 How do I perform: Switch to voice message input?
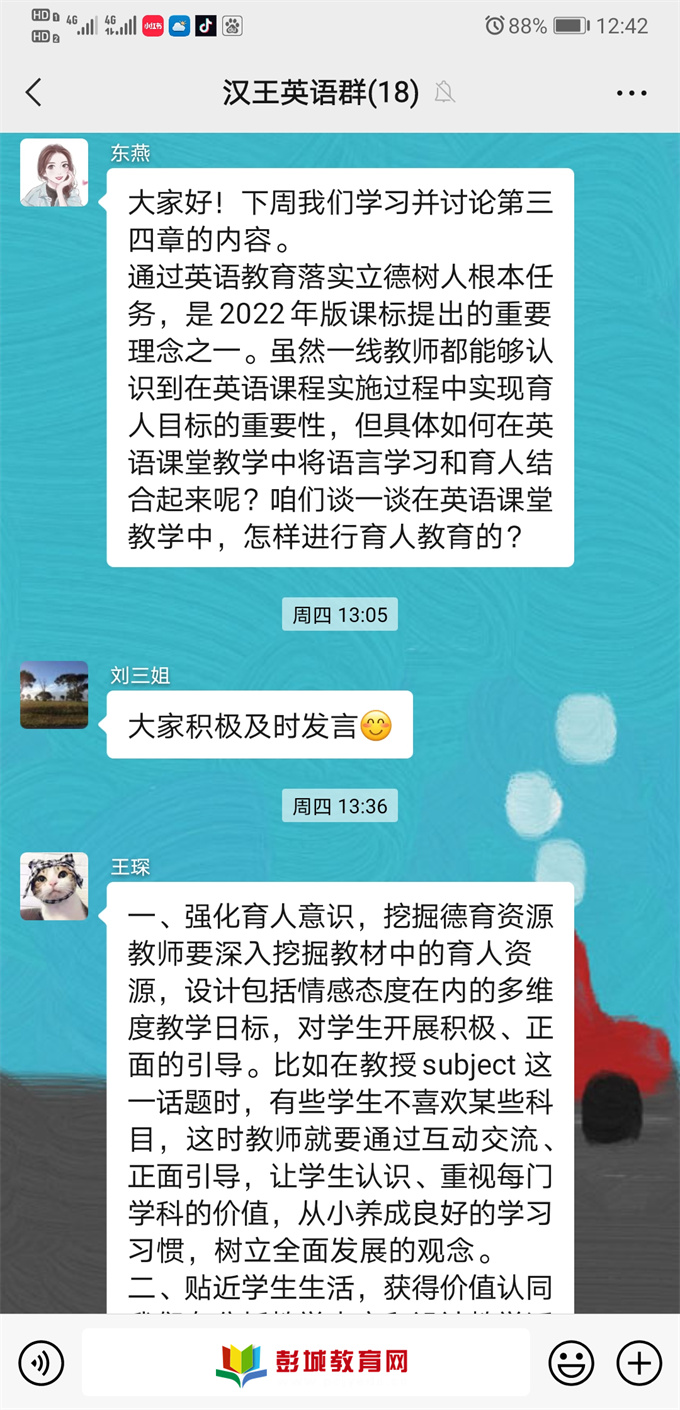coord(41,1362)
